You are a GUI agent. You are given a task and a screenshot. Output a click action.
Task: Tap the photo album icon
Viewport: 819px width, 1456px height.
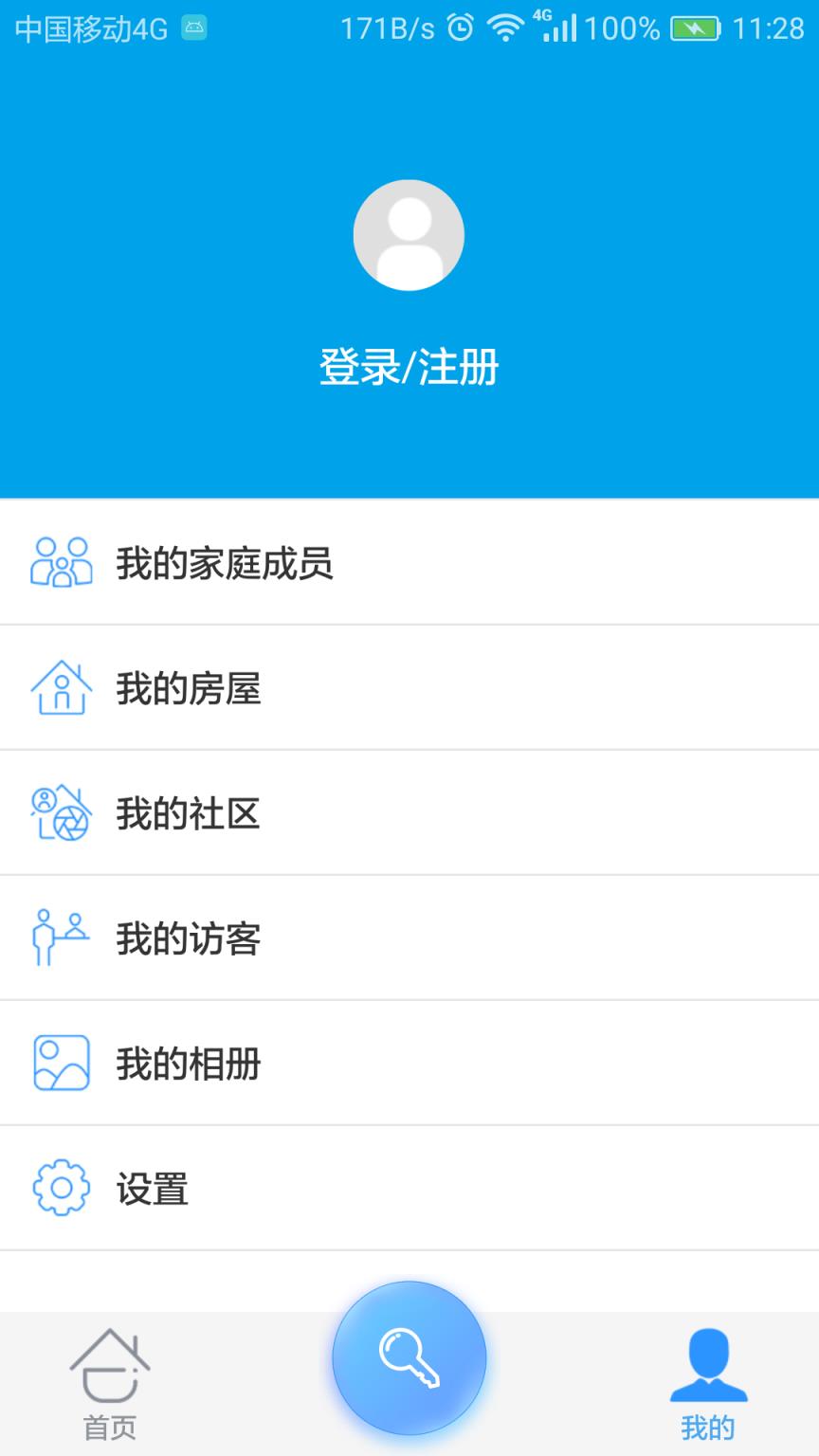coord(61,1063)
